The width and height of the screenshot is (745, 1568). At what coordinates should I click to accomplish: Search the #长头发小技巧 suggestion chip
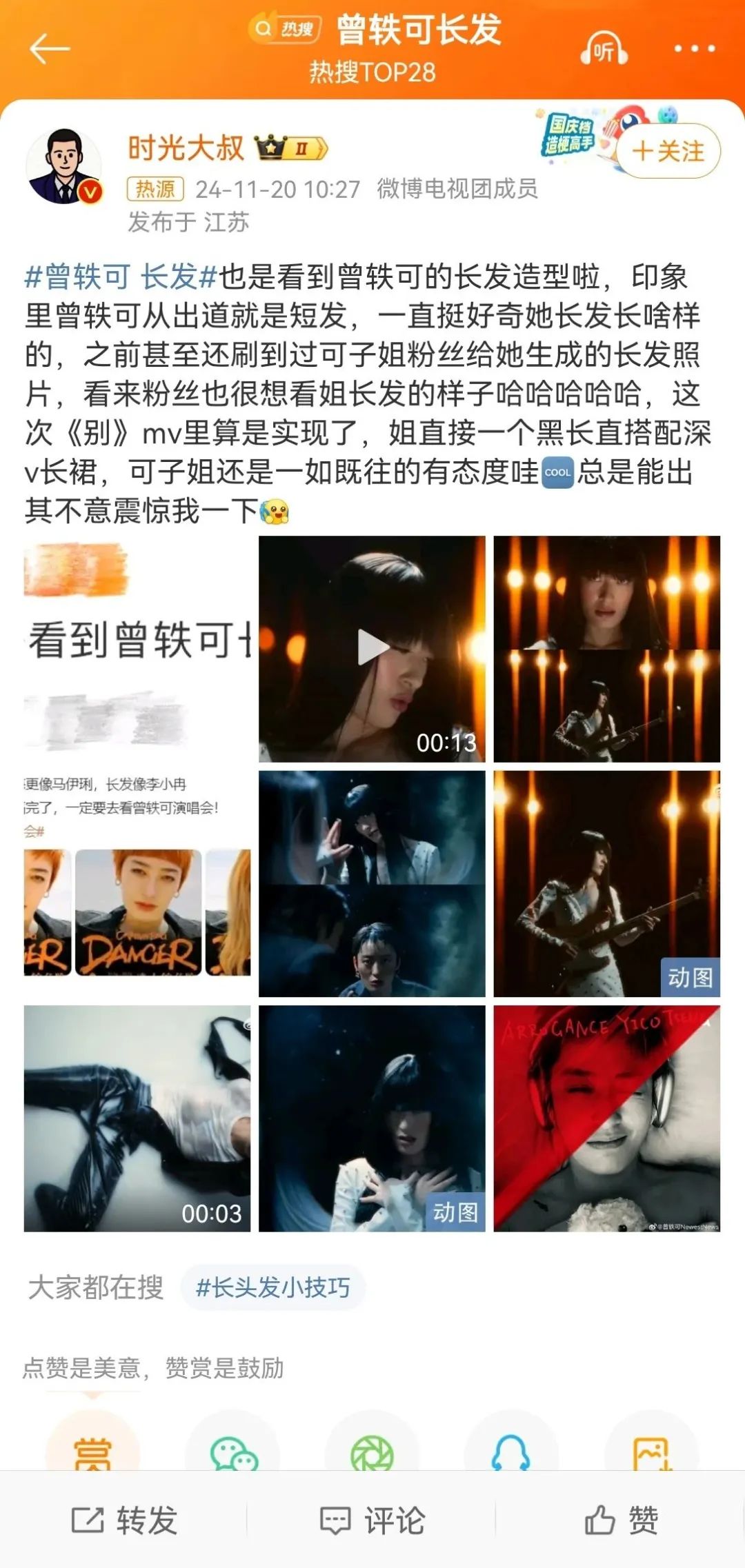(x=272, y=1287)
